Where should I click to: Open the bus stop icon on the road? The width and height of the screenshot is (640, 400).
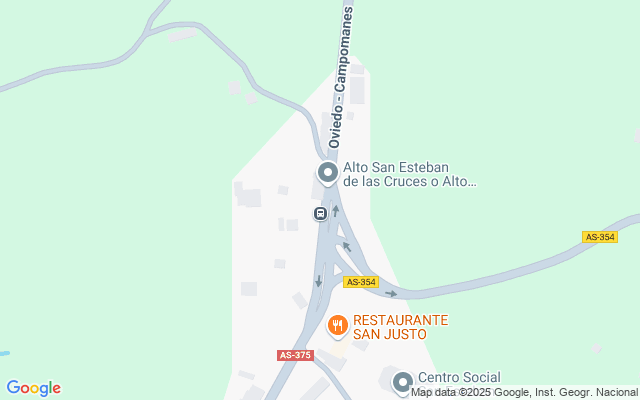click(x=320, y=213)
